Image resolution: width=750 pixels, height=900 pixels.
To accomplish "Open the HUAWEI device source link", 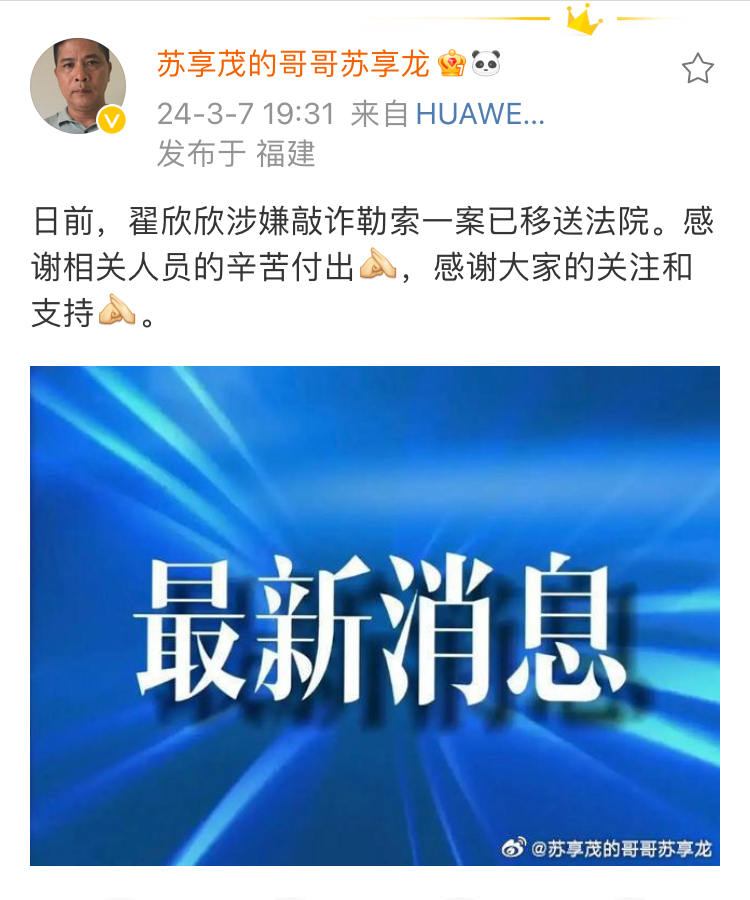I will [479, 114].
